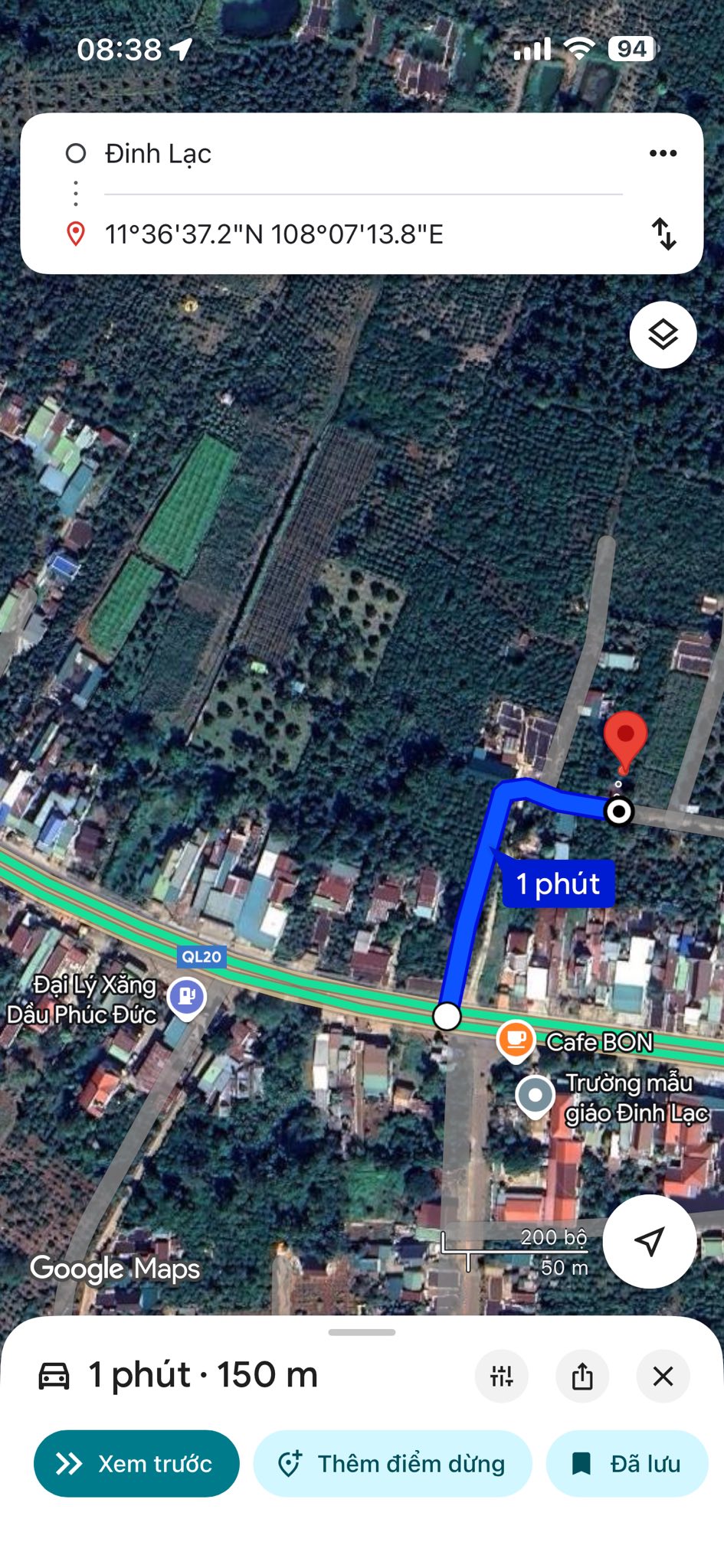
Task: Open the three-dot overflow menu
Action: point(663,153)
